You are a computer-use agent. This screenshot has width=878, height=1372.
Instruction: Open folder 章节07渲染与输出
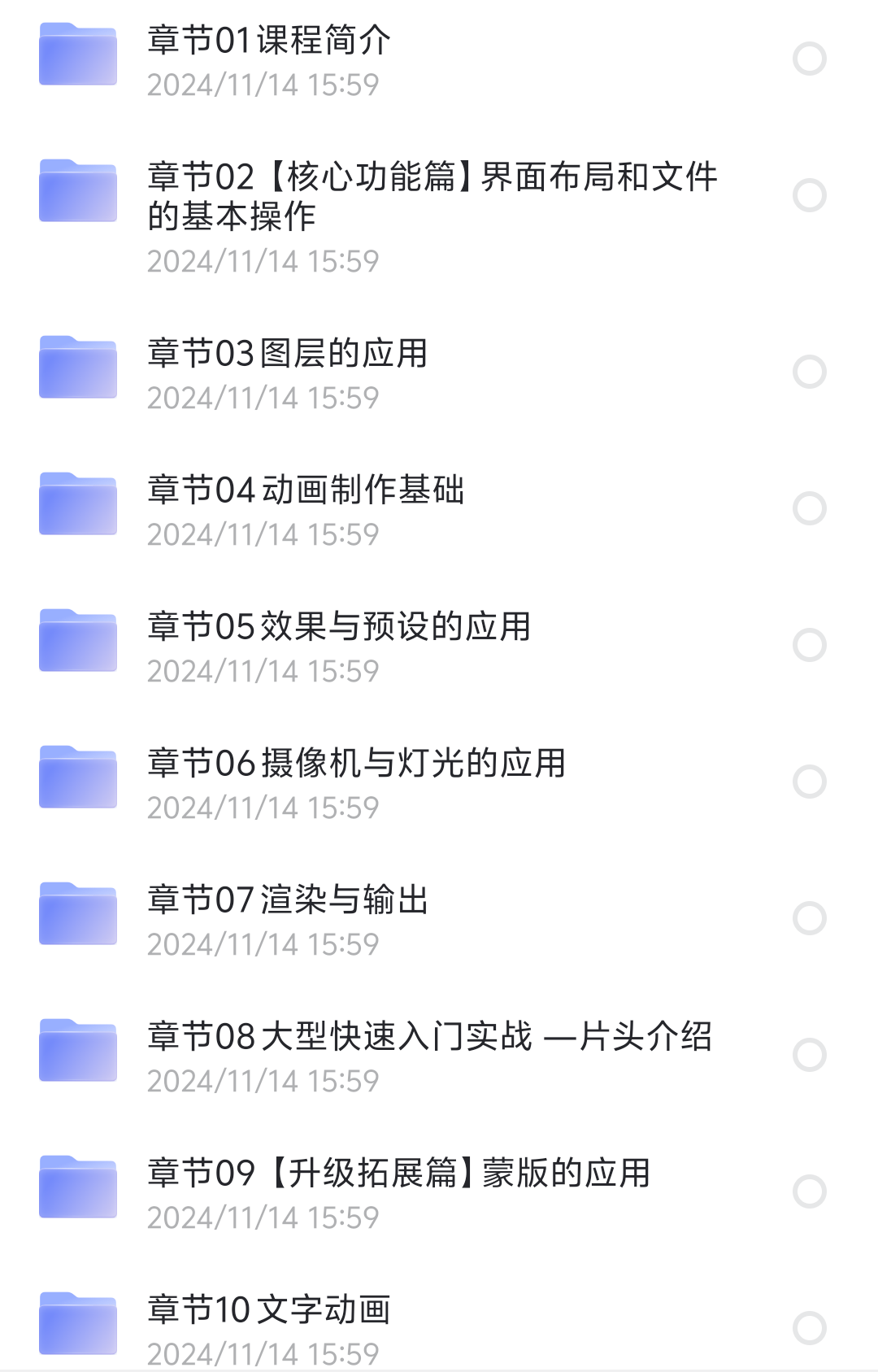coord(288,900)
